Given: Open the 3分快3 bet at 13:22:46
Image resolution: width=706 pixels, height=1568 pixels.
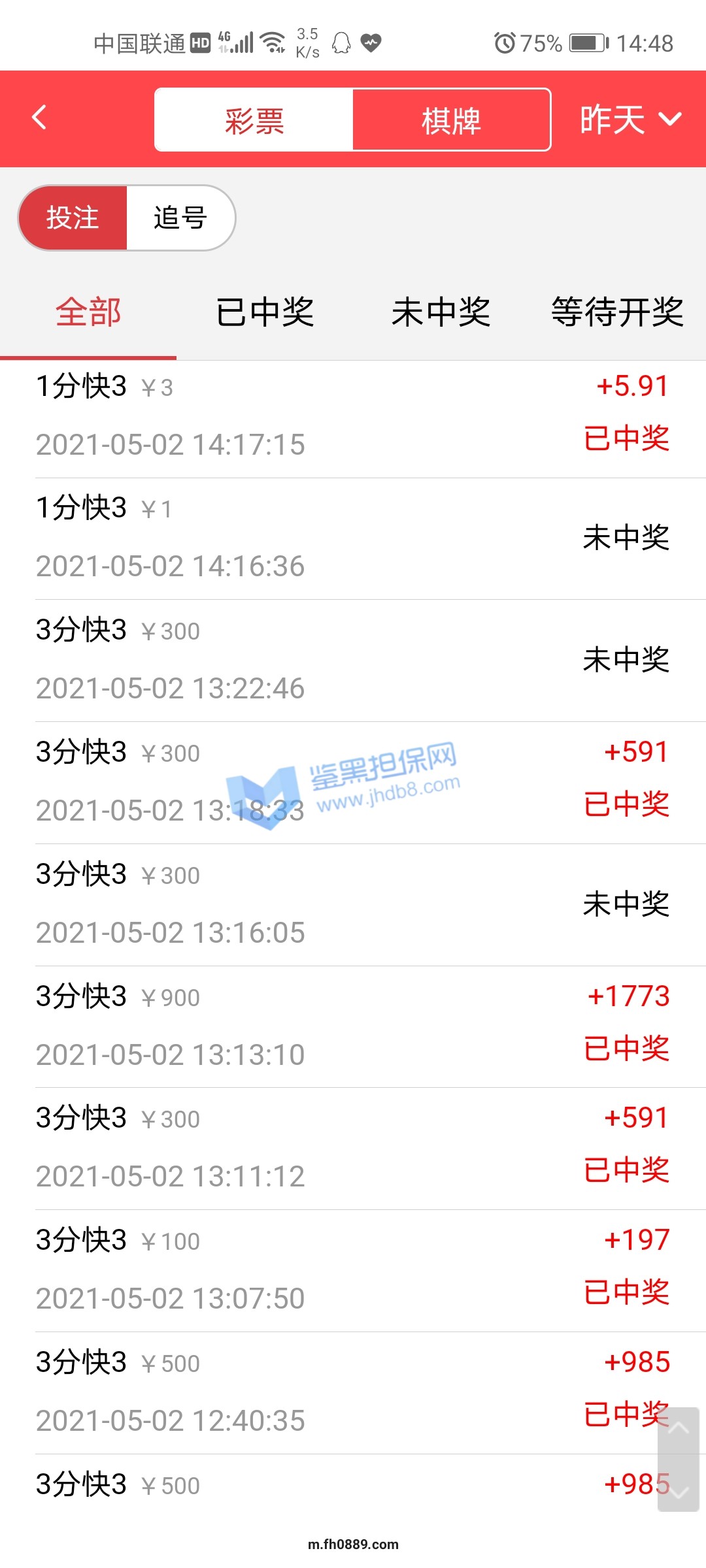Looking at the screenshot, I should [353, 660].
